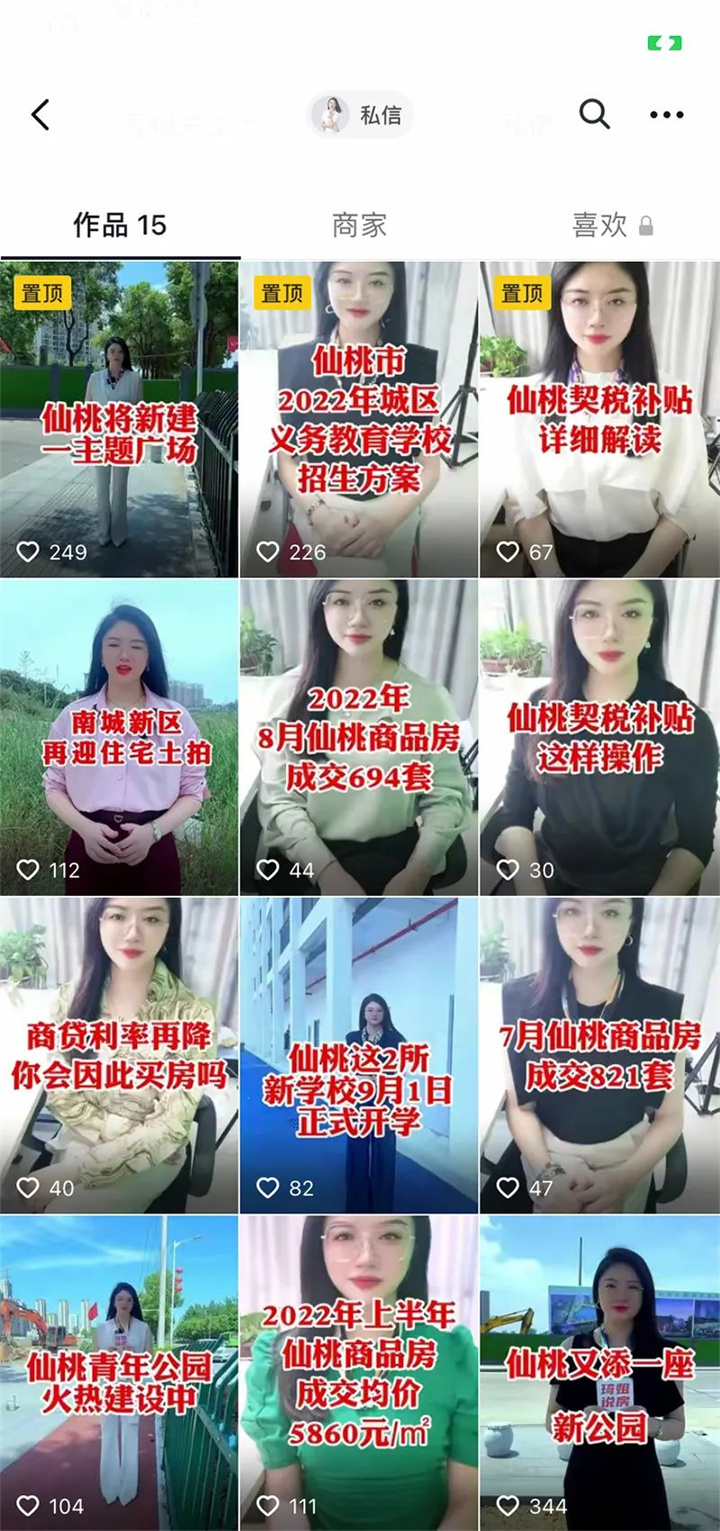Viewport: 720px width, 1531px height.
Task: Tap the 私信 private message button
Action: (360, 116)
